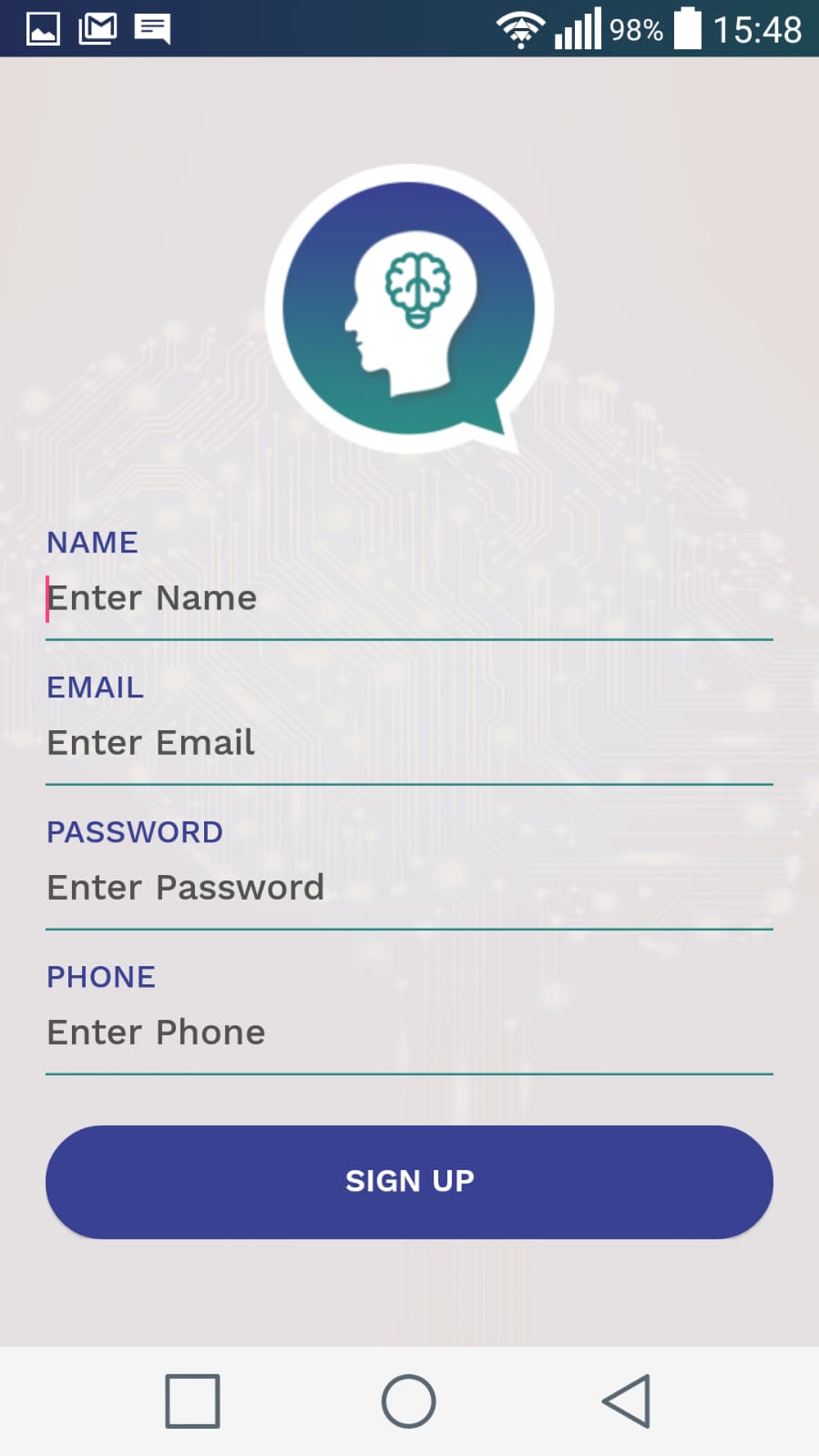Tap the Enter Email field
This screenshot has height=1456, width=819.
pyautogui.click(x=409, y=744)
